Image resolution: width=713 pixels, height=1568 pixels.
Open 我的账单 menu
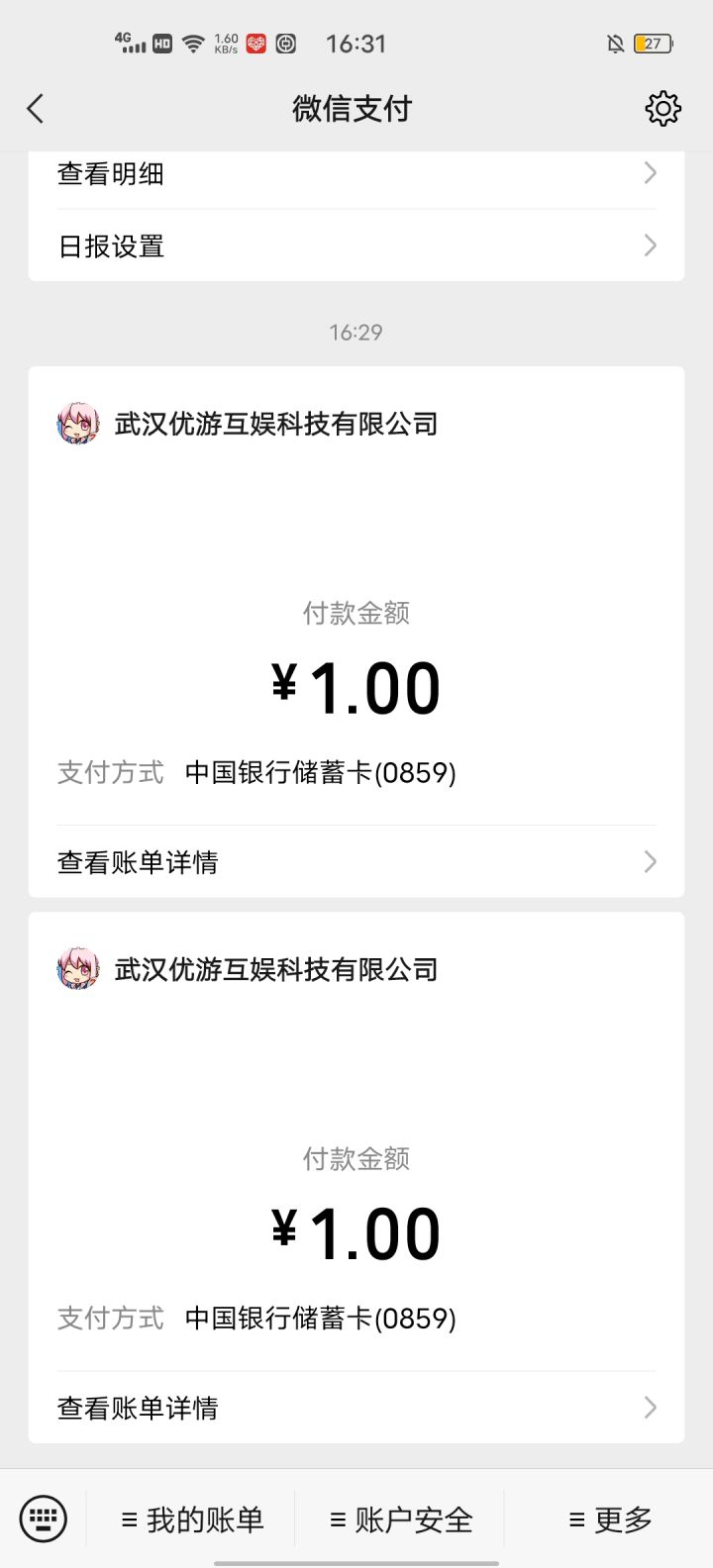pos(192,1519)
